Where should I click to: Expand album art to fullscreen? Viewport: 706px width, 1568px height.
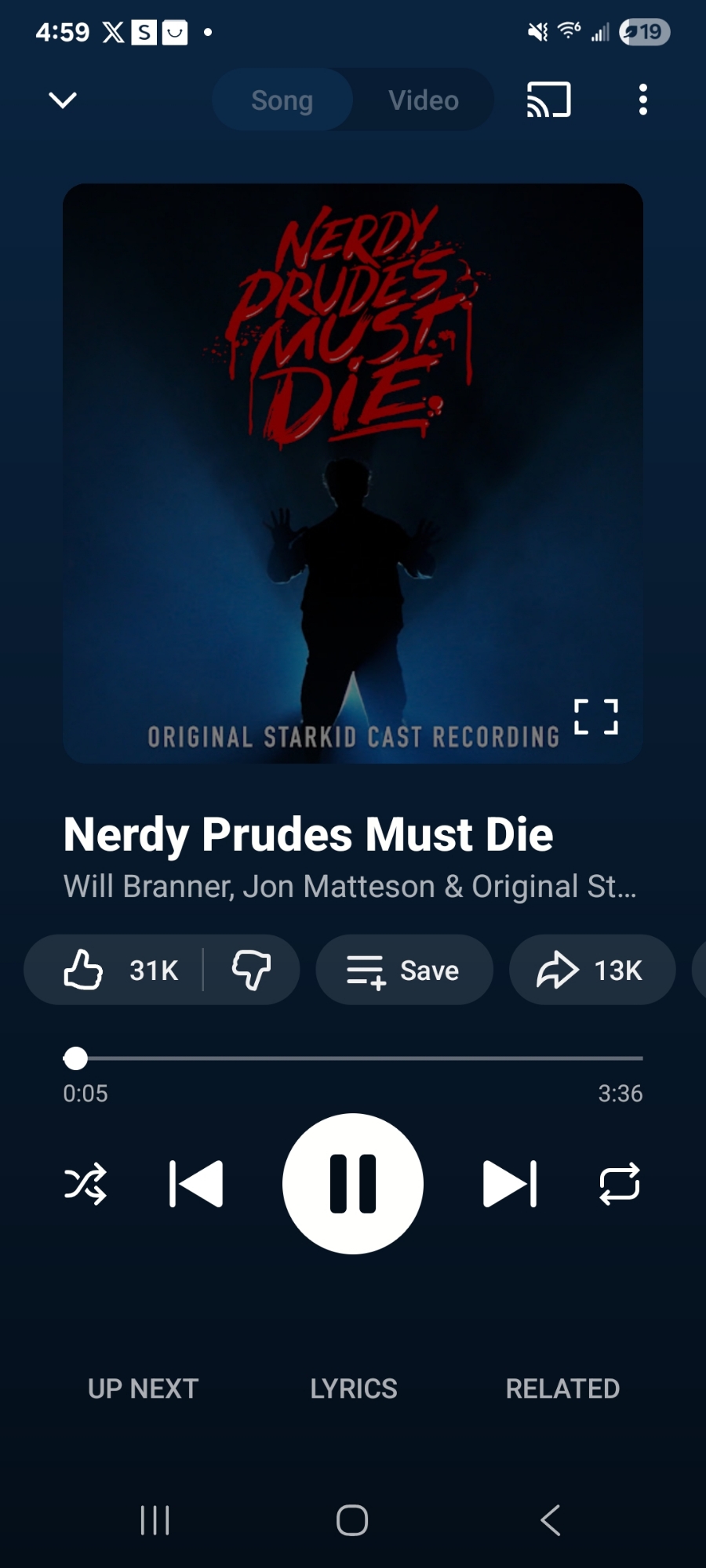click(x=596, y=717)
